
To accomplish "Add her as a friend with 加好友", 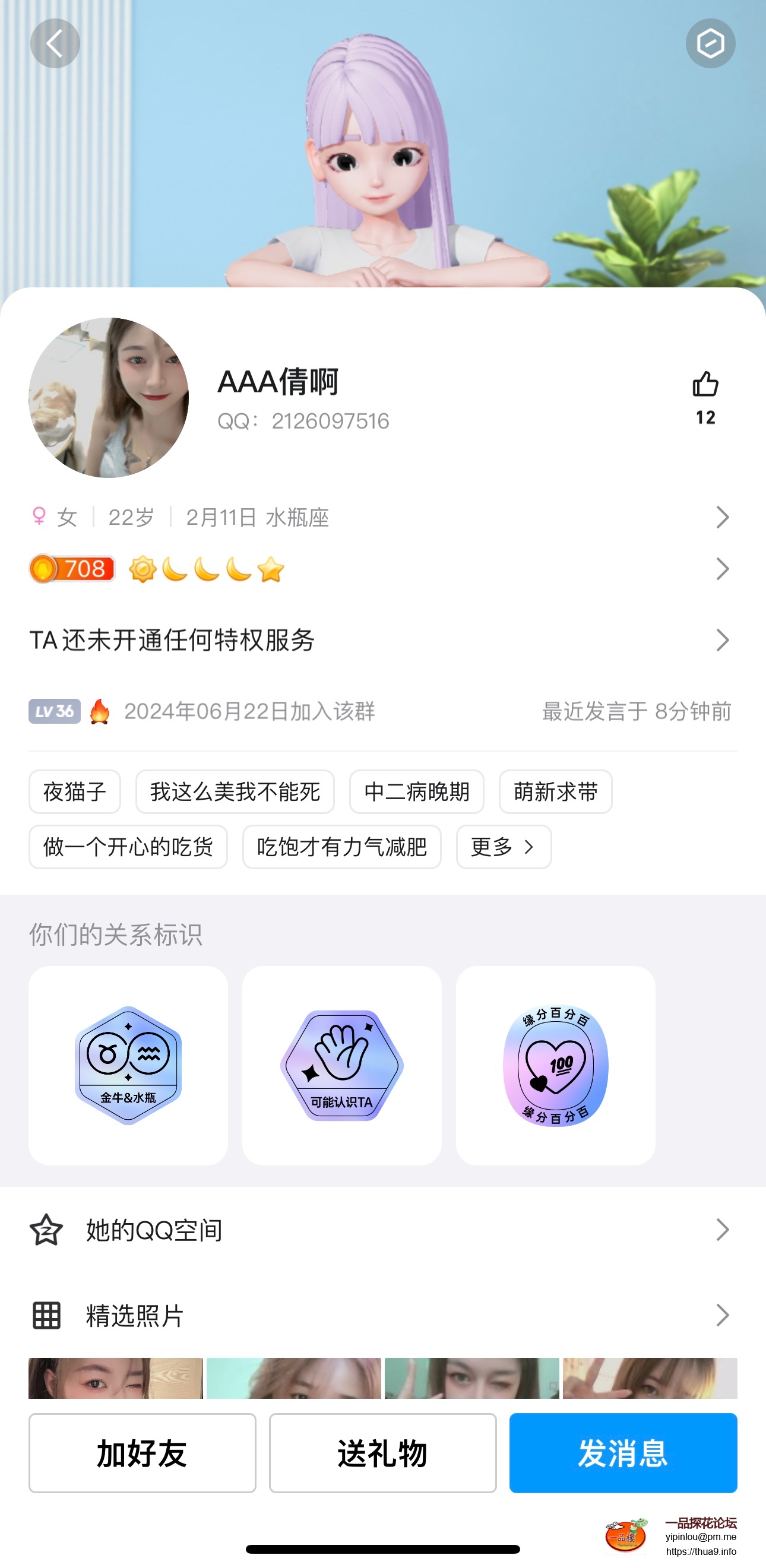I will coord(143,1453).
